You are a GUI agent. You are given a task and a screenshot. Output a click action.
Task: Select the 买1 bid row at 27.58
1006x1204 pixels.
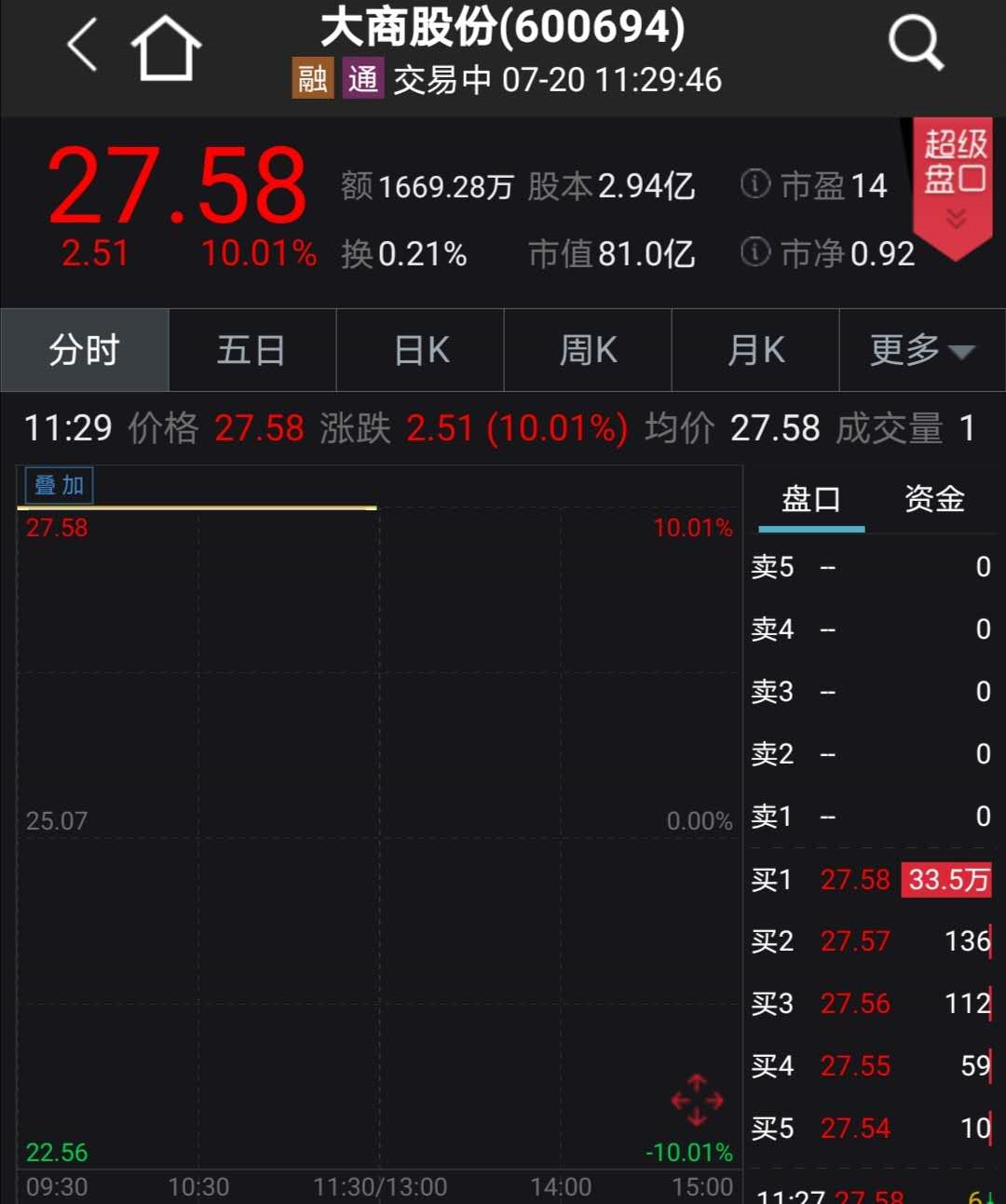[x=870, y=879]
